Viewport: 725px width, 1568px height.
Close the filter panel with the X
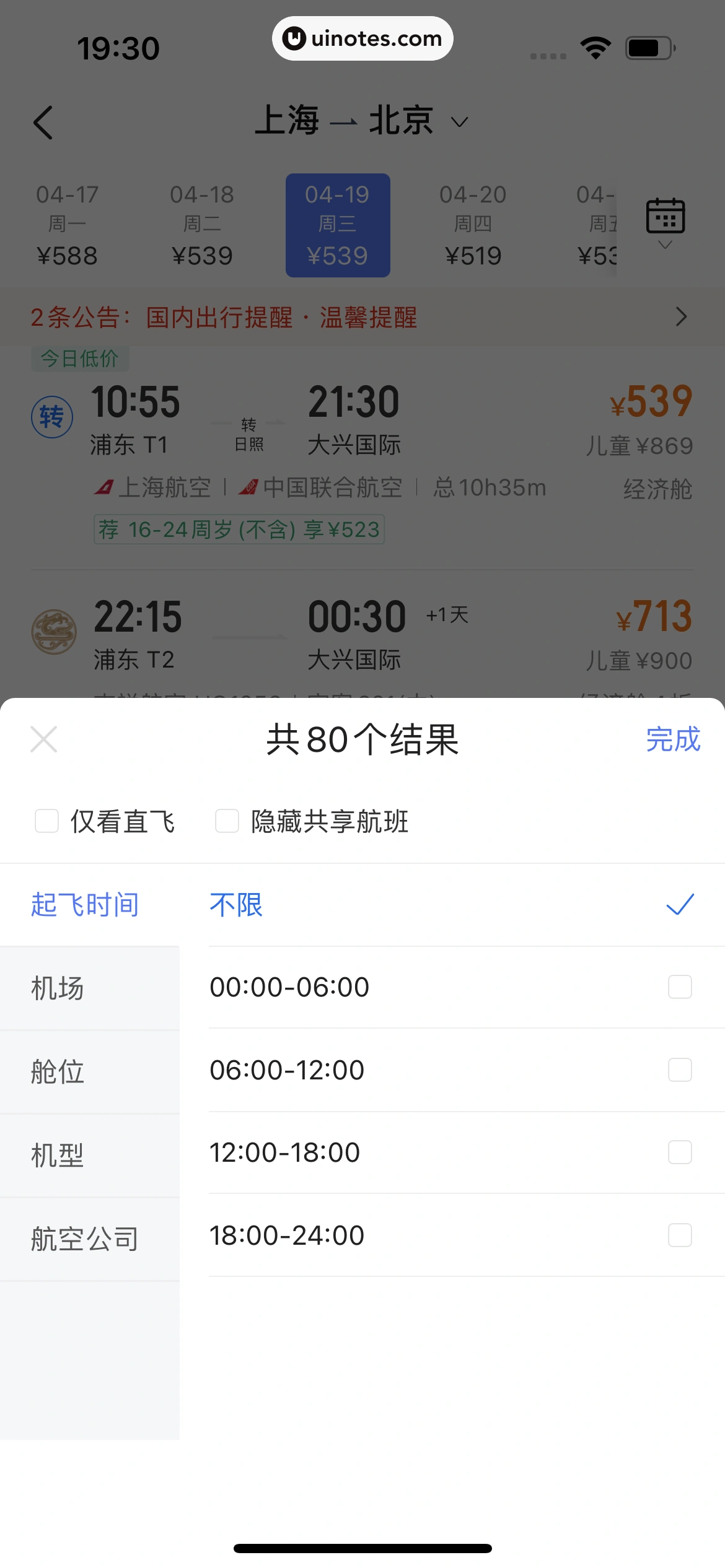43,739
